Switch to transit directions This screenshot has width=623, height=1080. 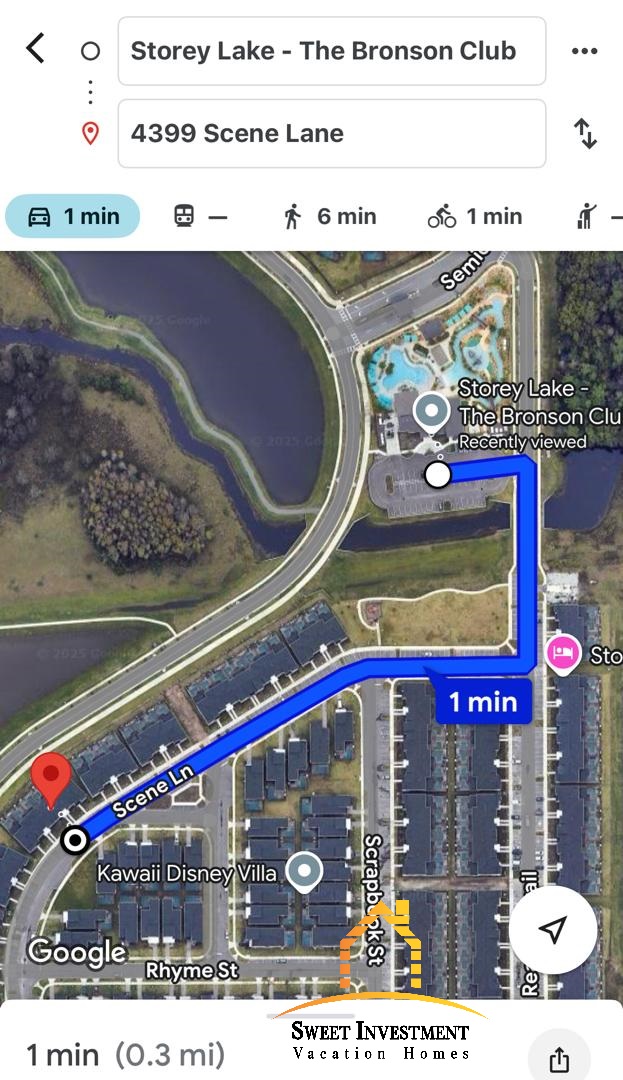tap(200, 216)
